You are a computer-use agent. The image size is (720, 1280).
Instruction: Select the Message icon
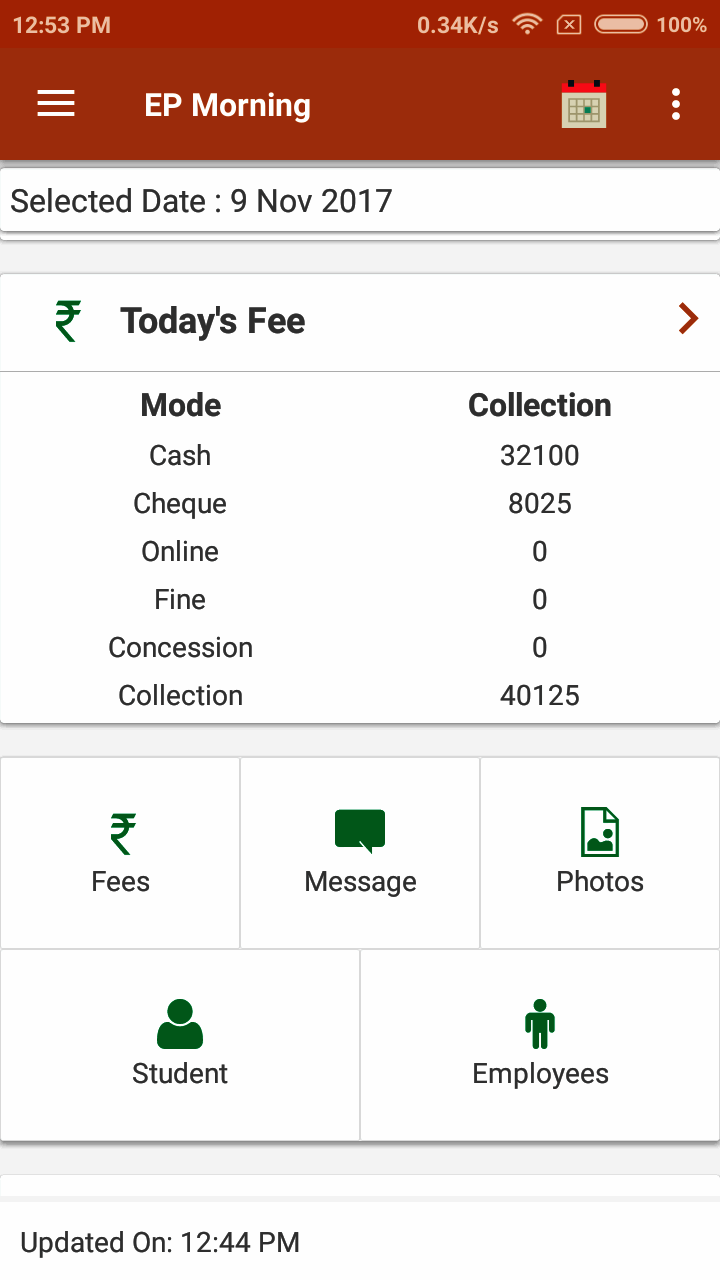tap(360, 830)
